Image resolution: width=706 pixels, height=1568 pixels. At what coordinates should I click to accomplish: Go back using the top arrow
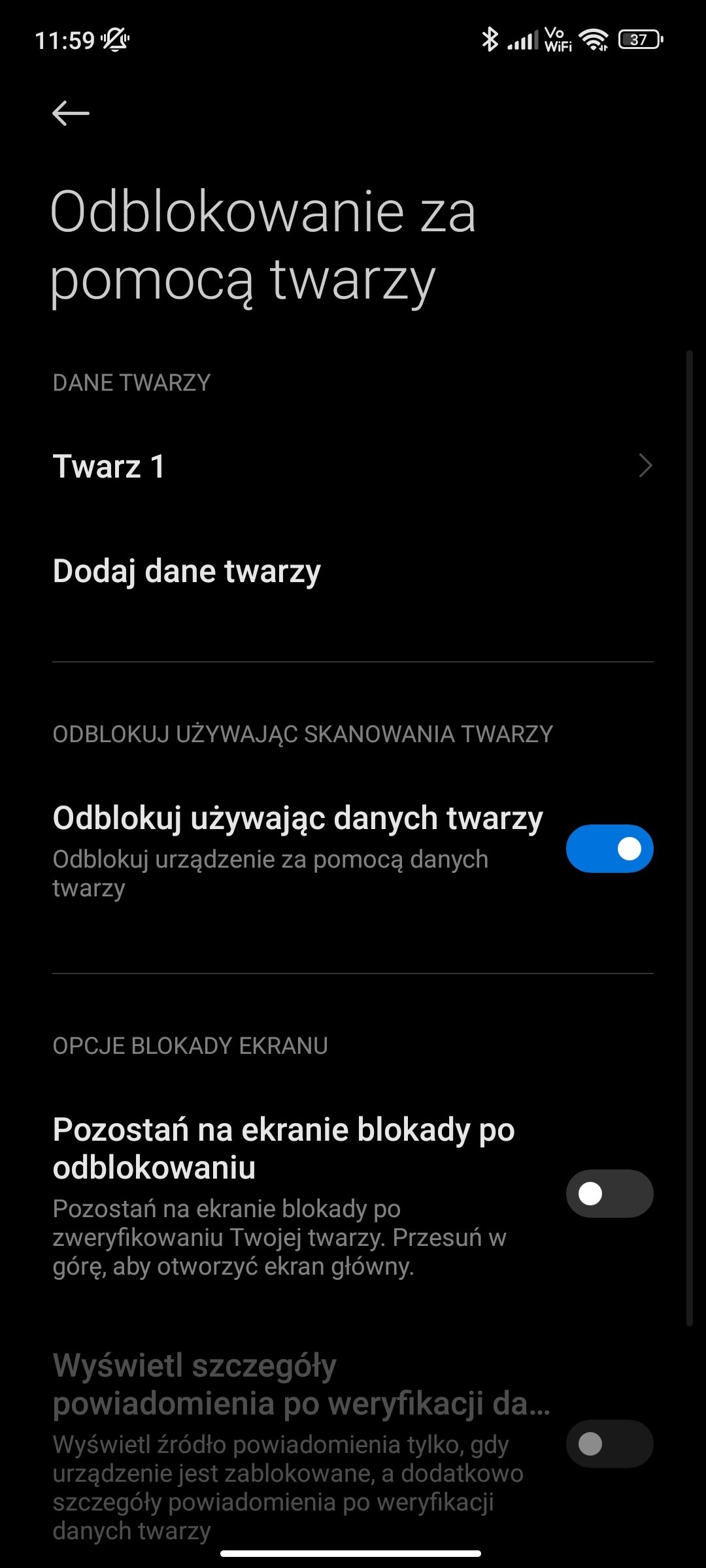(x=71, y=114)
